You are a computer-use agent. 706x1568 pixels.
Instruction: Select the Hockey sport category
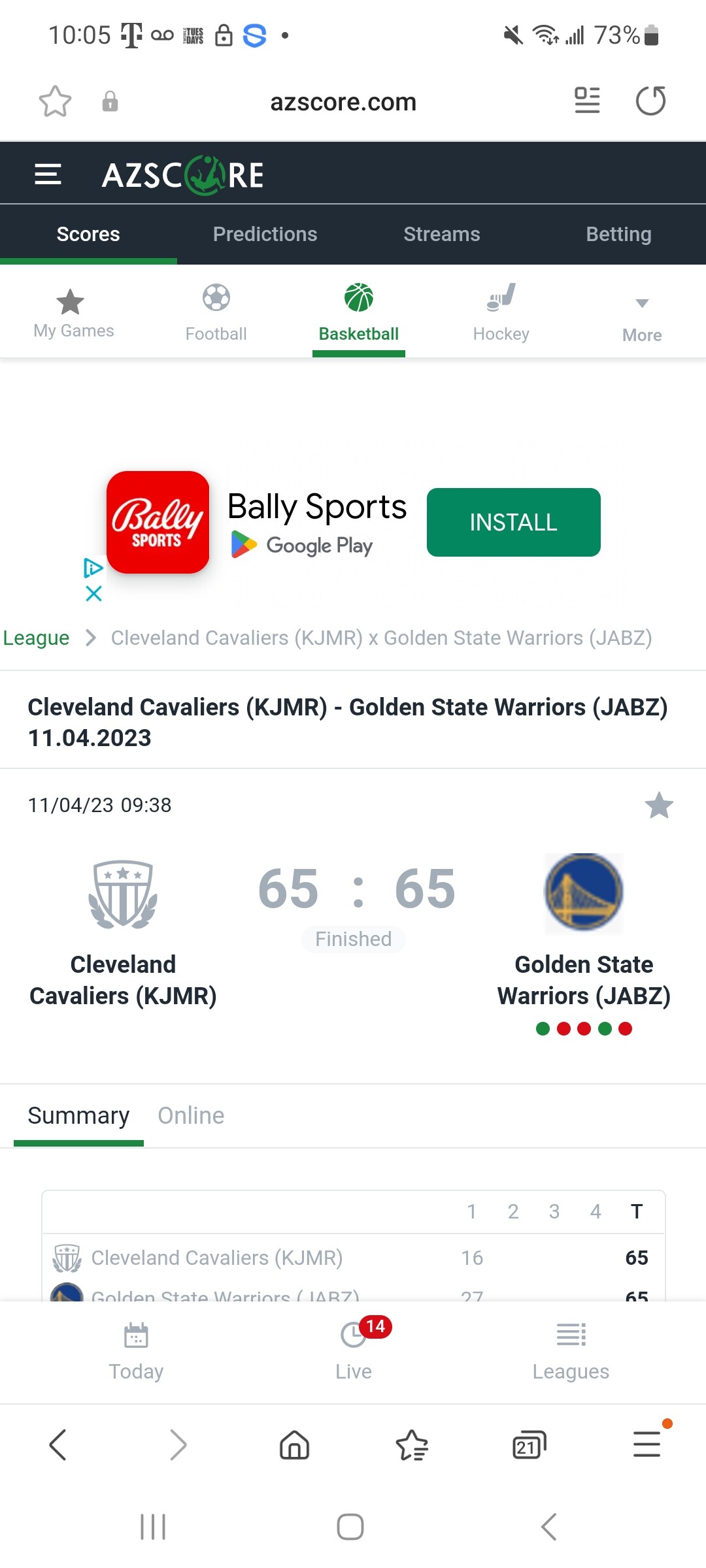501,312
